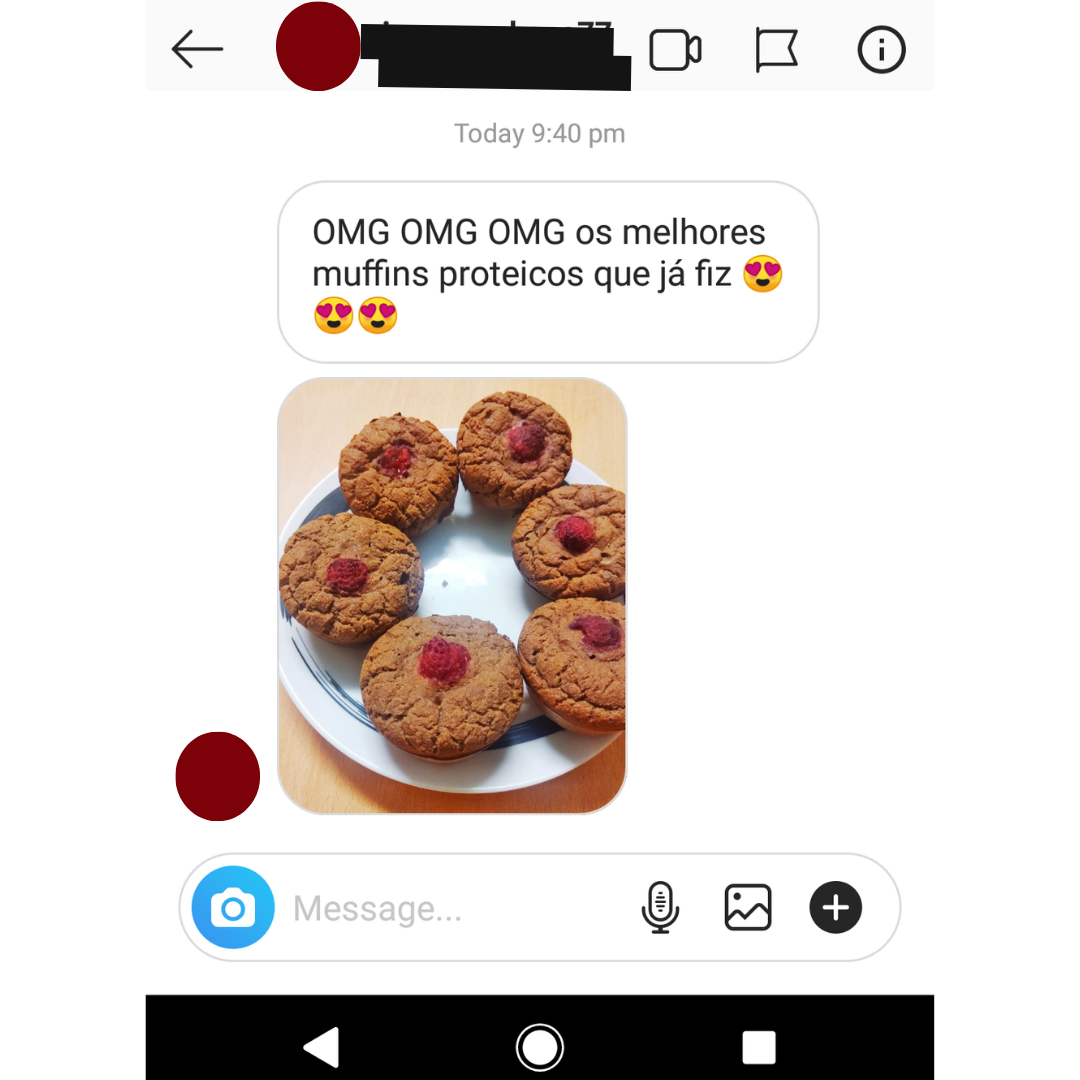Open the plus more options button

coord(835,908)
